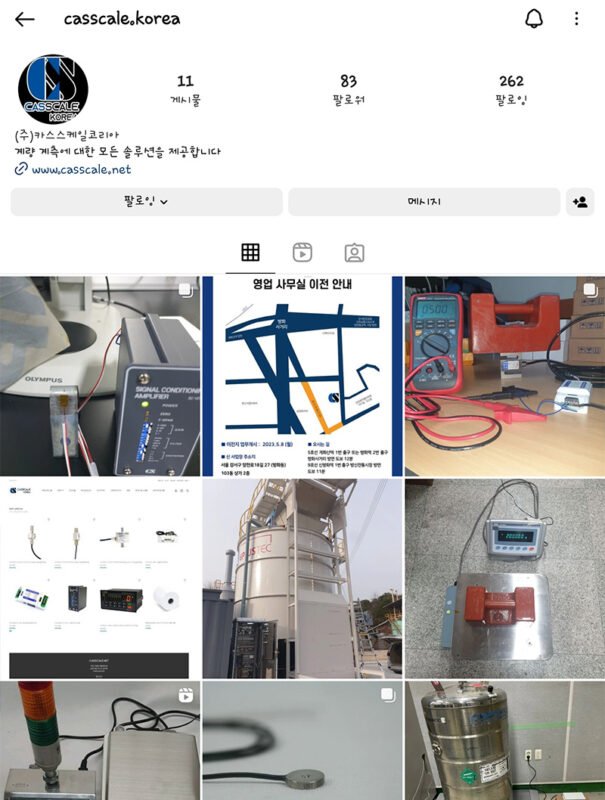This screenshot has height=800, width=605.
Task: Expand the 팔로잉 dropdown button
Action: (x=145, y=202)
